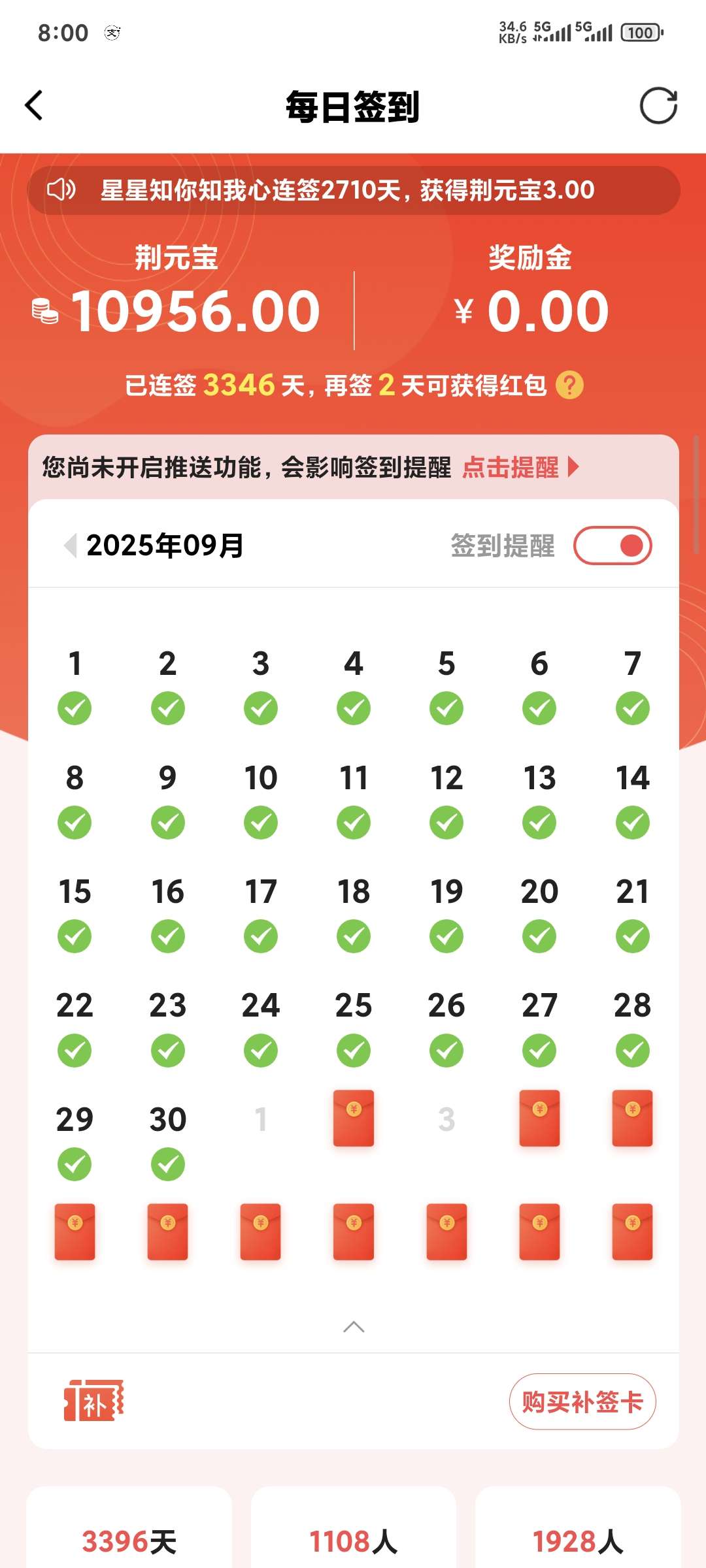Tap 点击提醒 to enable push
706x1568 pixels.
point(520,467)
